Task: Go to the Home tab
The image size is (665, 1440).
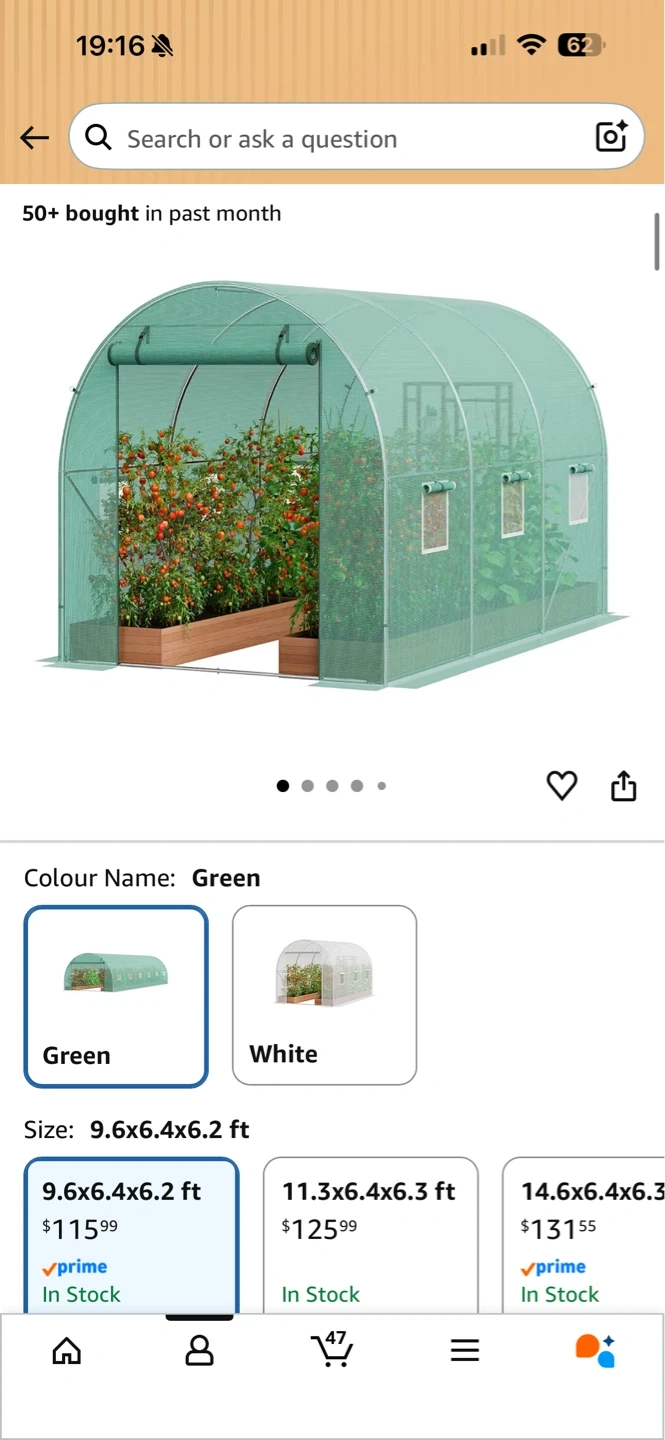Action: [x=67, y=1351]
